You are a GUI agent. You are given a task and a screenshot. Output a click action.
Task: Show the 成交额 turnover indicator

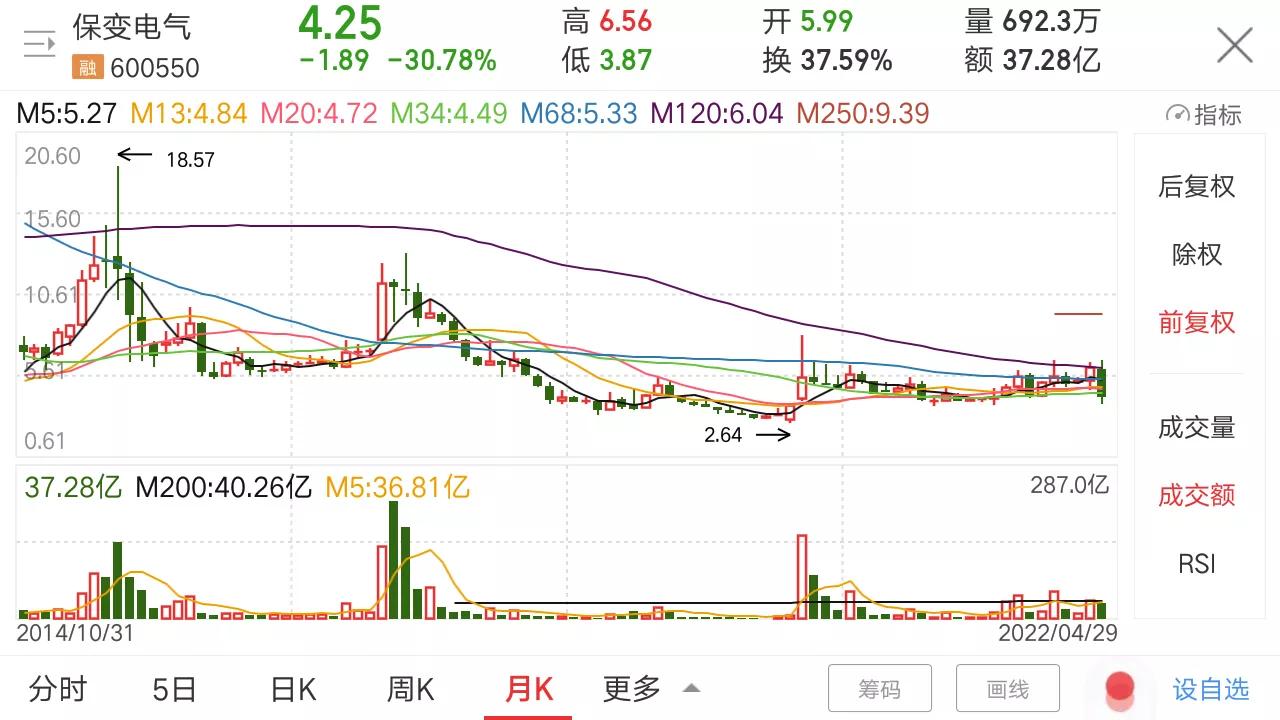click(1196, 495)
